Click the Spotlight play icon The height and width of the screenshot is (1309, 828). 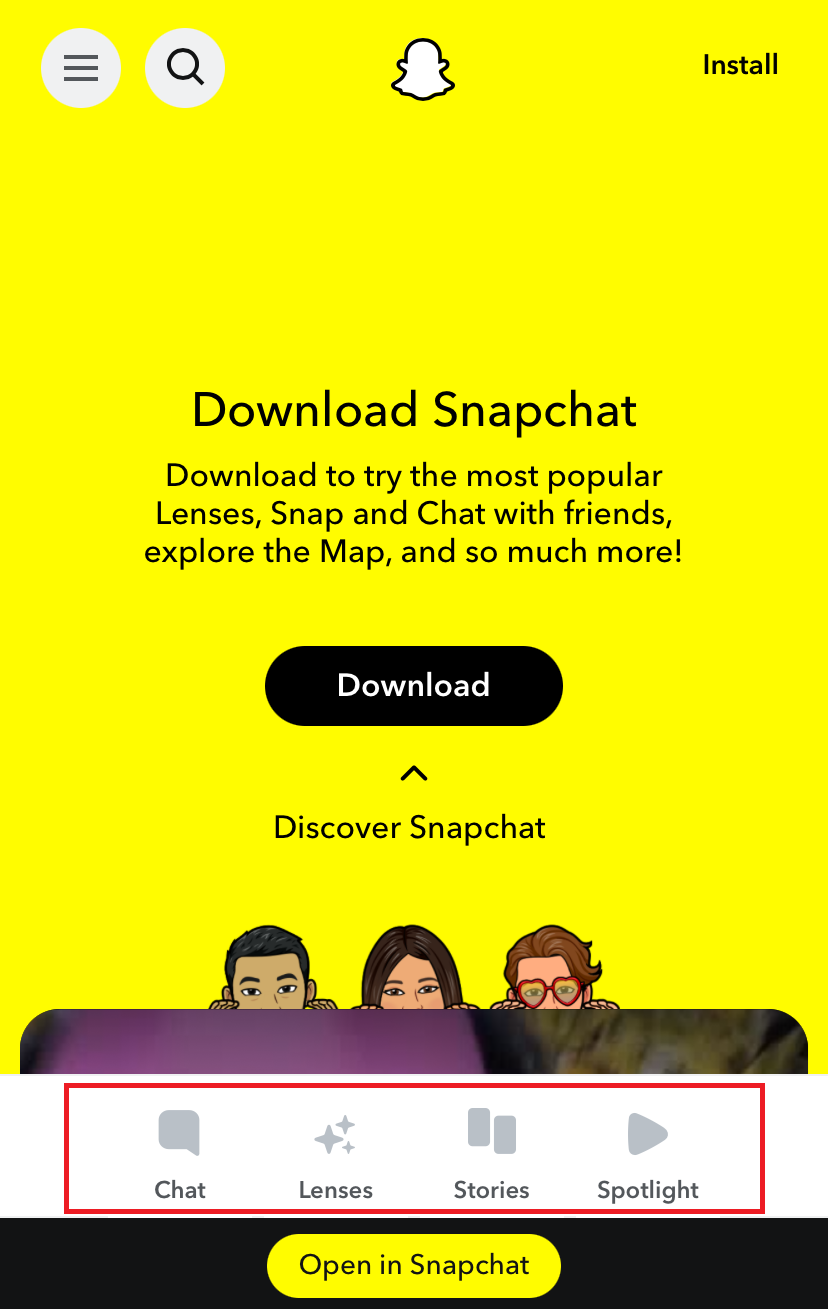pos(647,1133)
